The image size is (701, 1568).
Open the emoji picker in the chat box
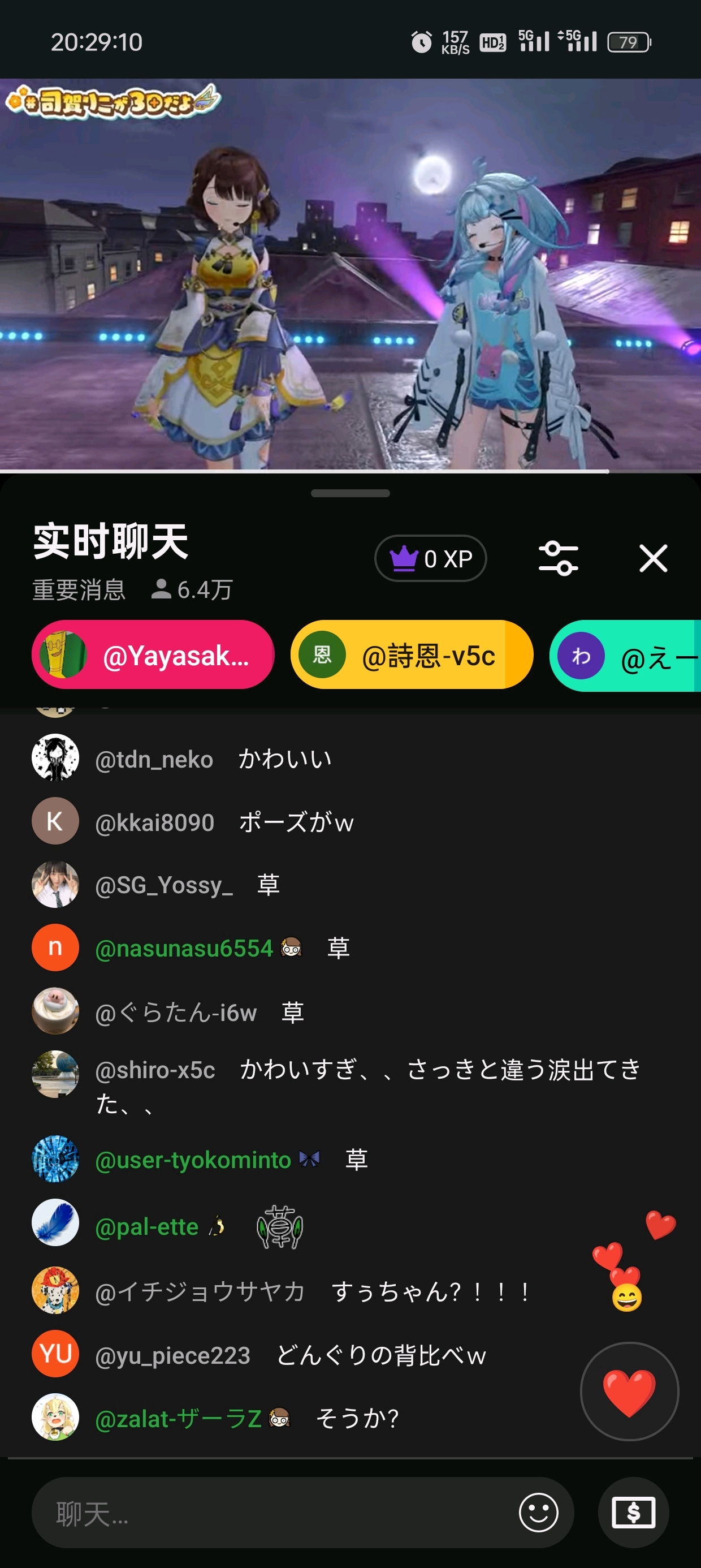point(539,1513)
